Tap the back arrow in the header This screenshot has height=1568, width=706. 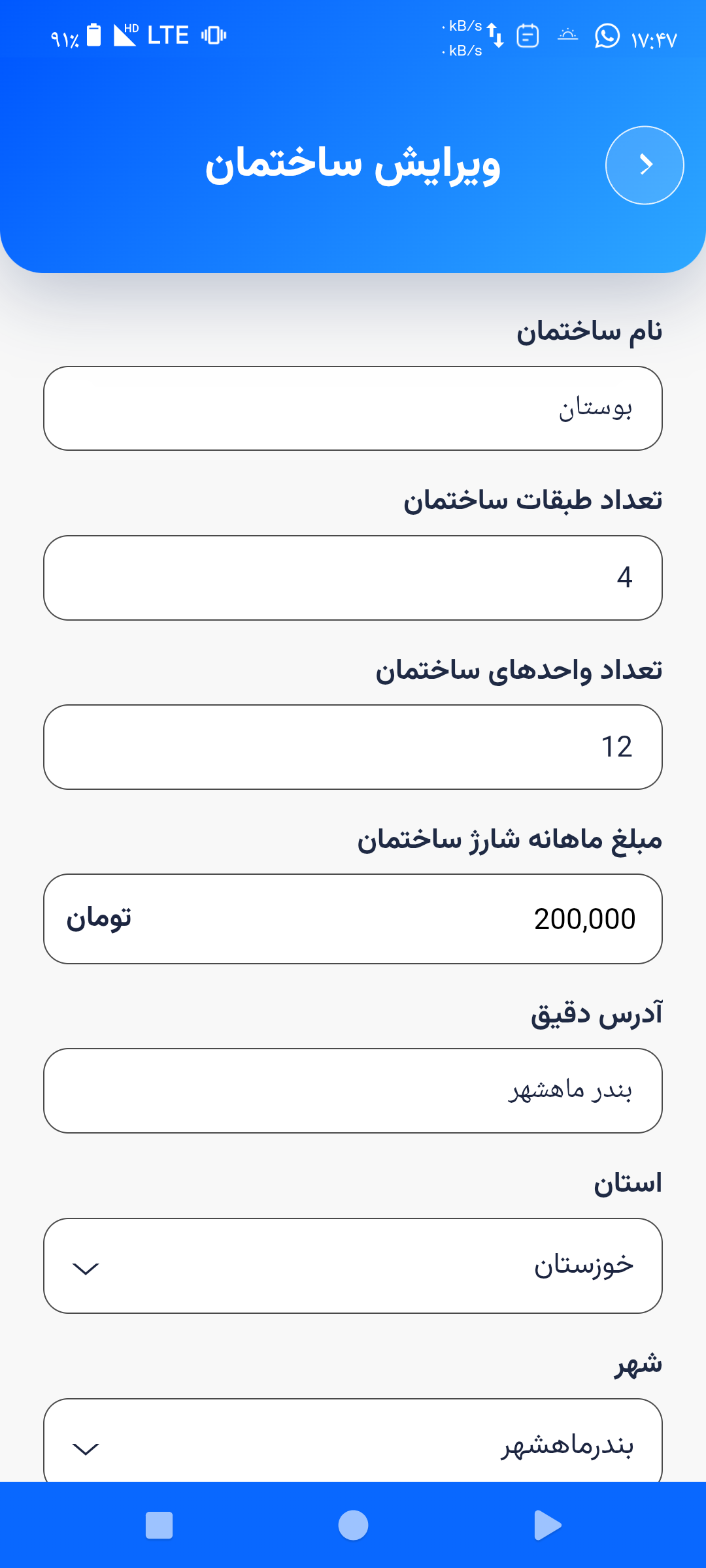pyautogui.click(x=645, y=165)
